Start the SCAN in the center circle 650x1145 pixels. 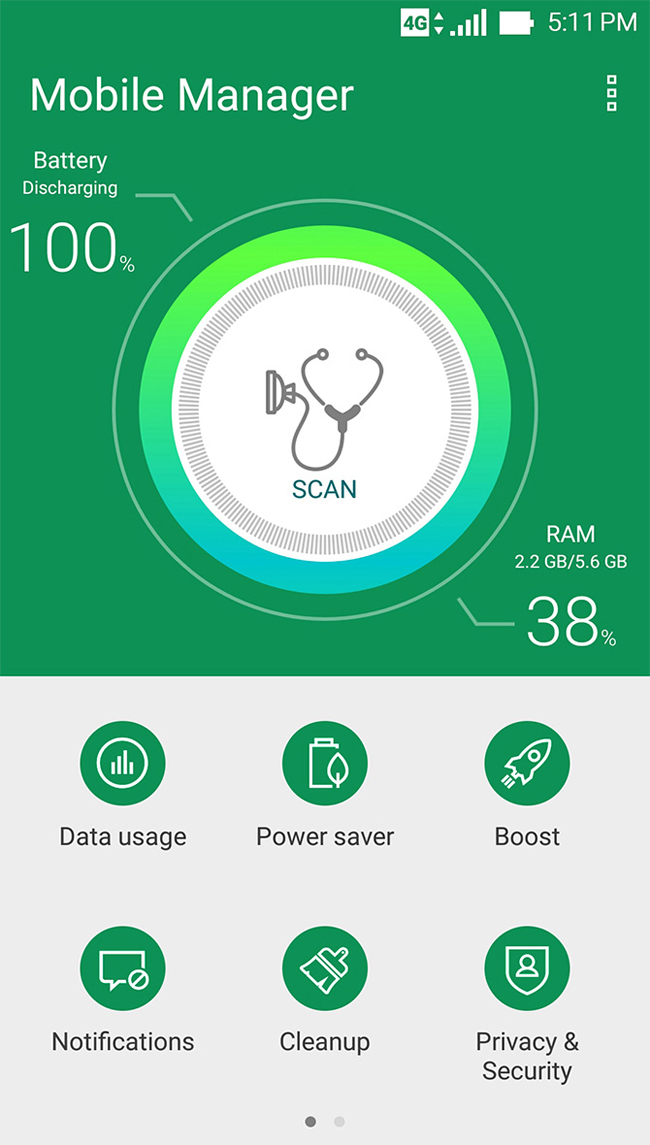point(325,410)
